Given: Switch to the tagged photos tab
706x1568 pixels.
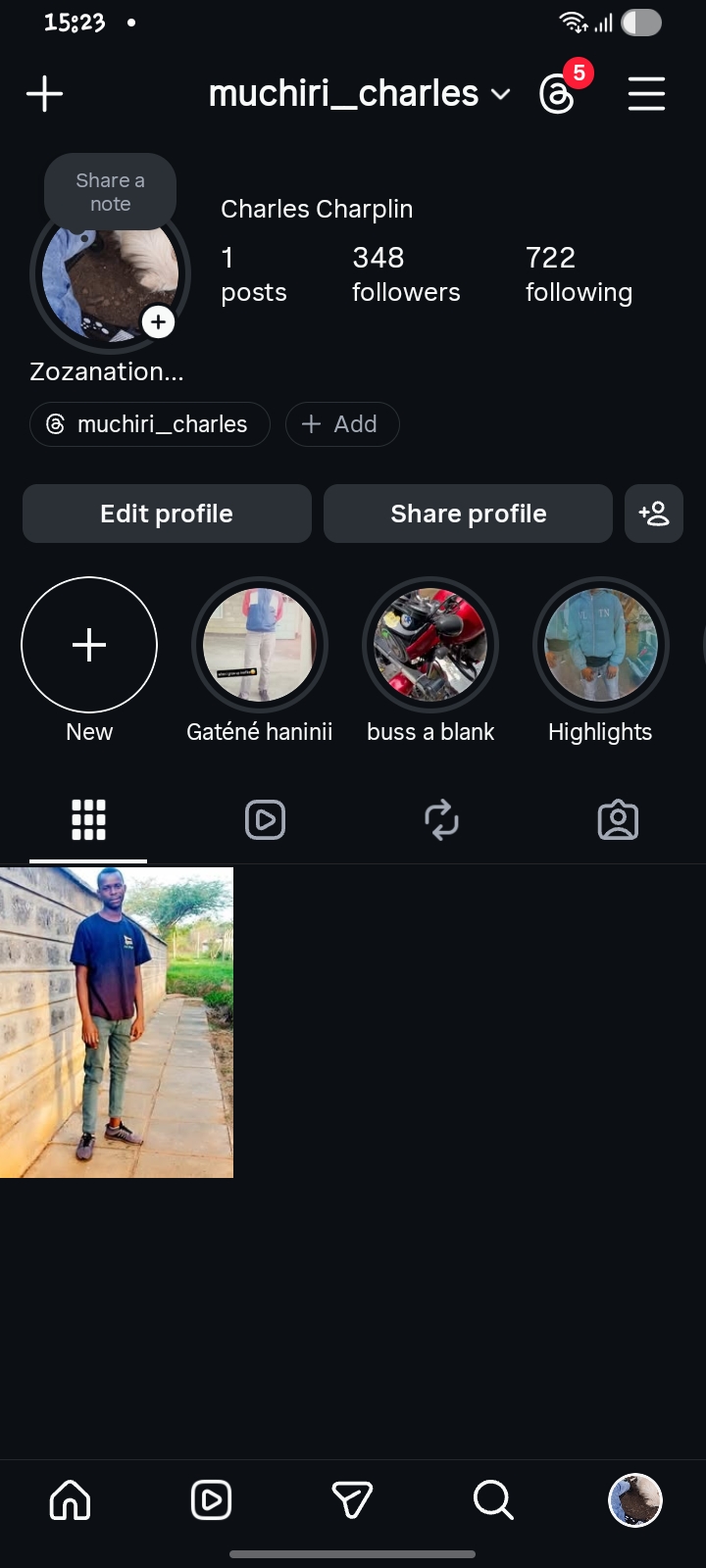Looking at the screenshot, I should [x=618, y=820].
